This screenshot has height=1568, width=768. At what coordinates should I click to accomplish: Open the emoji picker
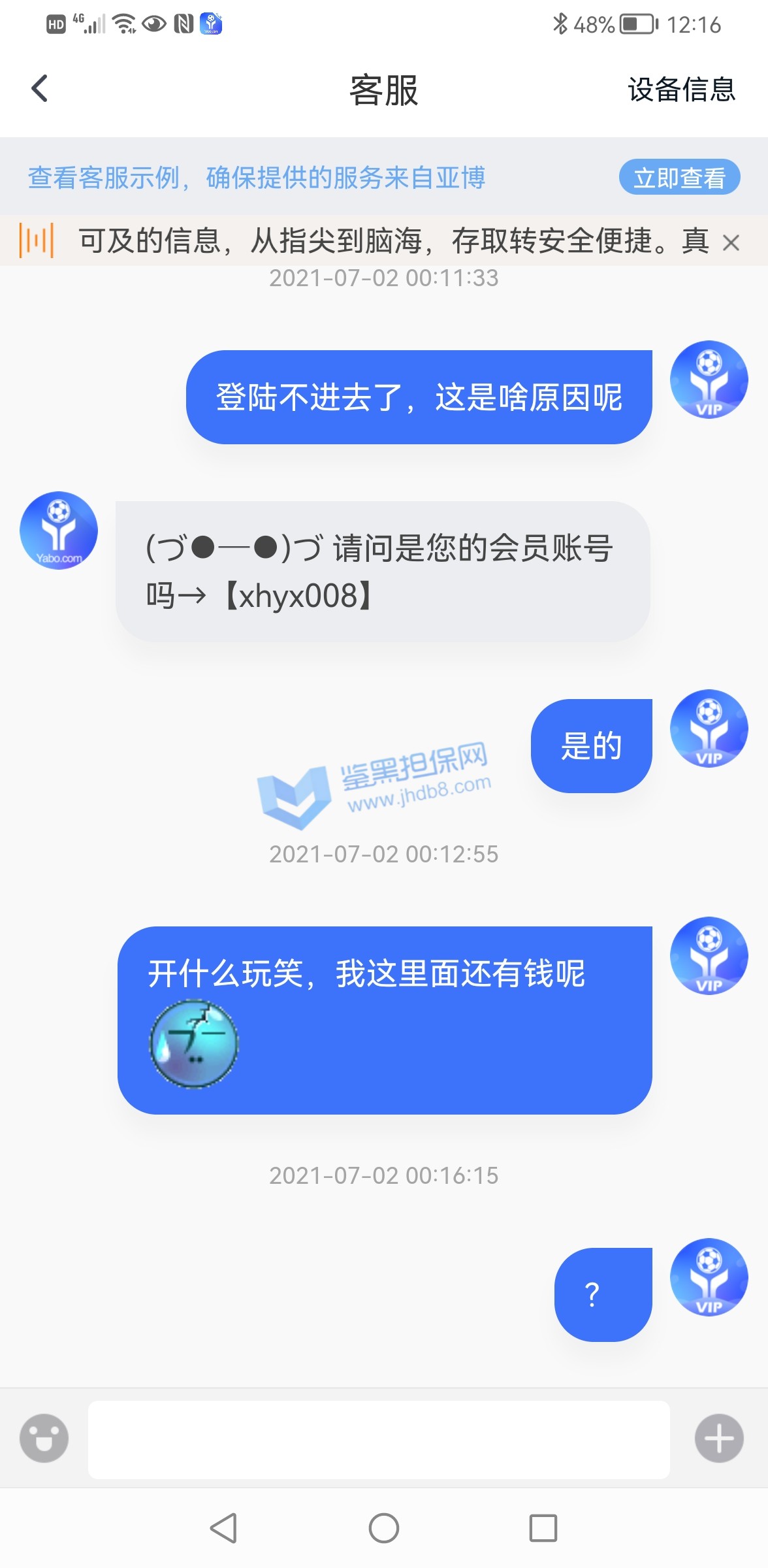(44, 1438)
